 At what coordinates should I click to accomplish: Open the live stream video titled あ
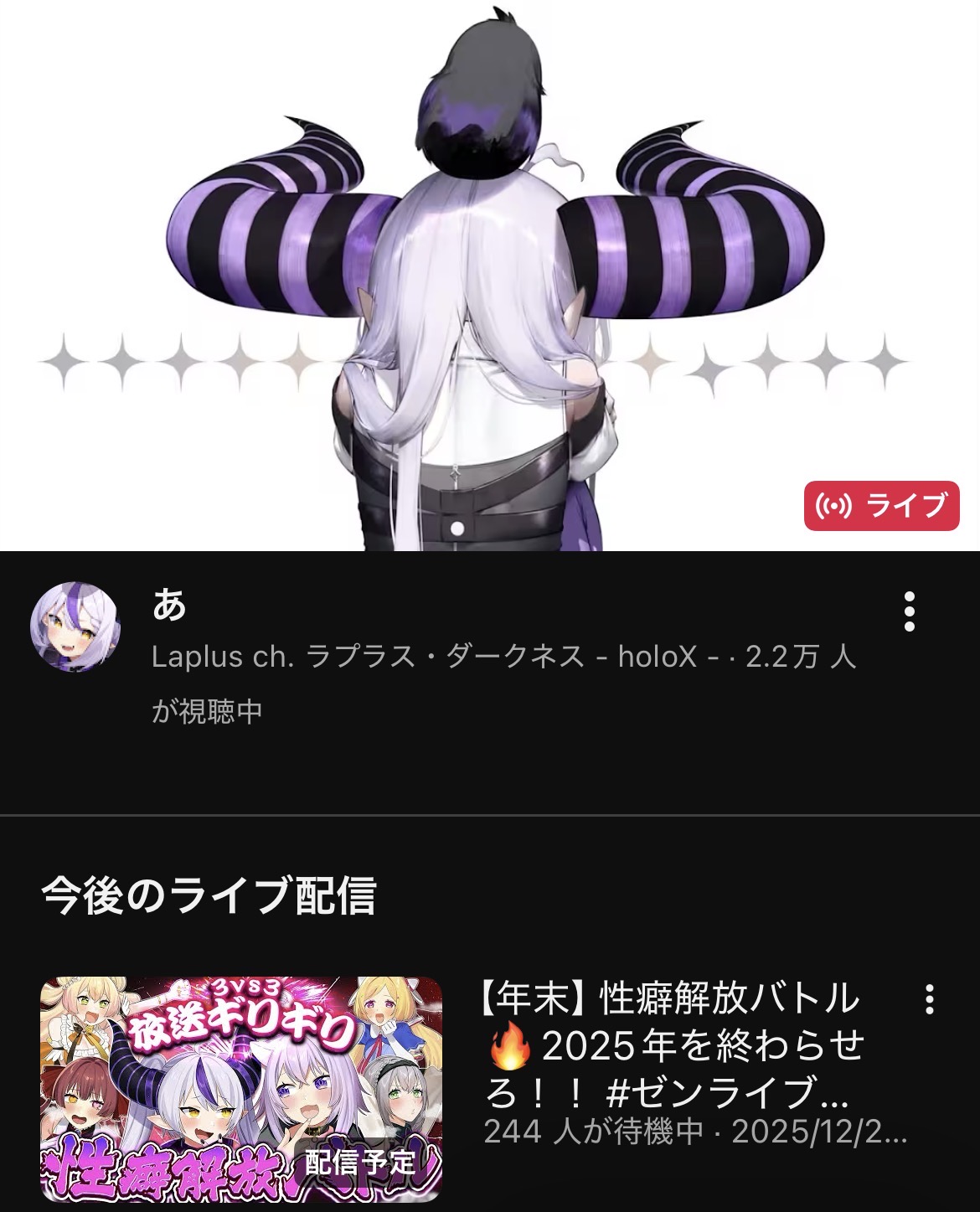490,276
